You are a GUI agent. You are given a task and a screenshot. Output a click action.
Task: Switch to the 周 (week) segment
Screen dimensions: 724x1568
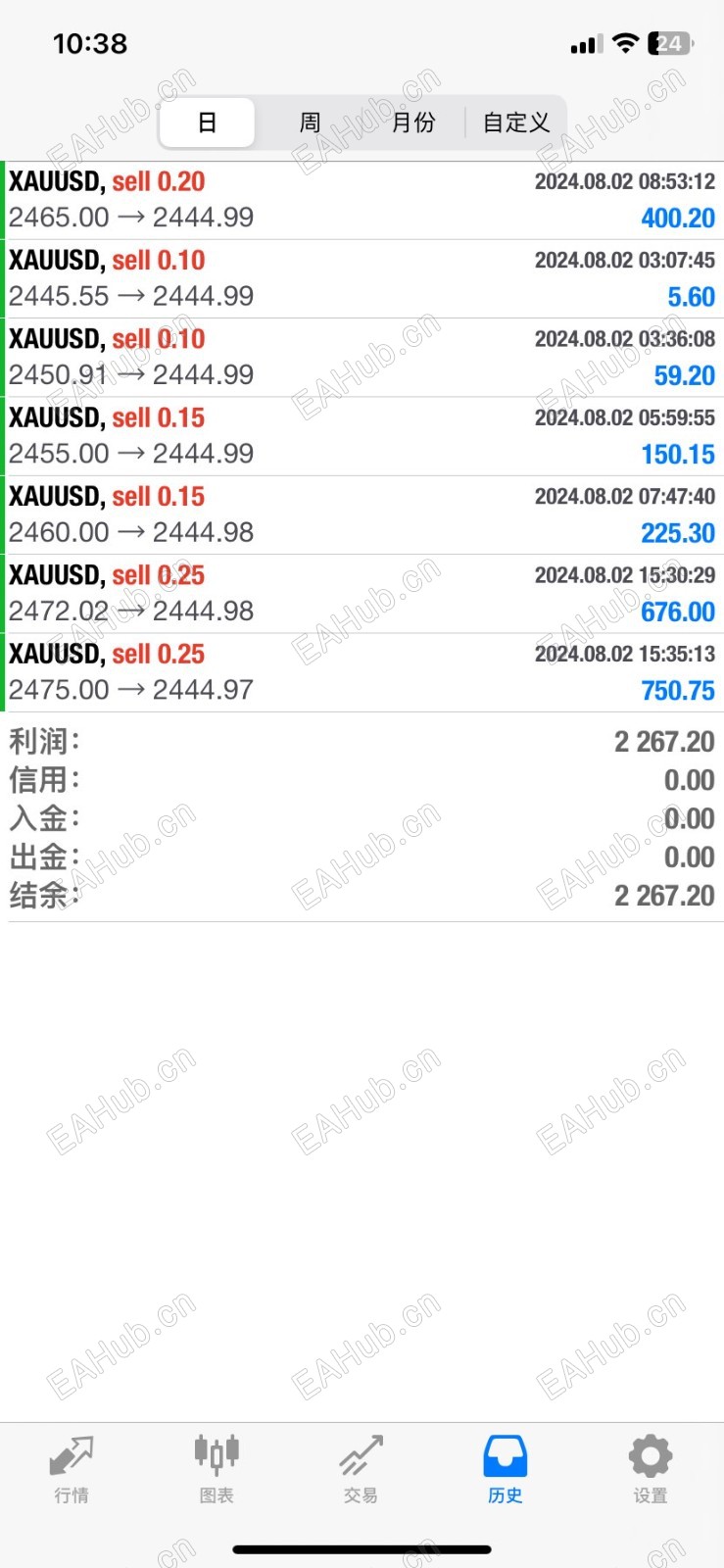click(310, 122)
